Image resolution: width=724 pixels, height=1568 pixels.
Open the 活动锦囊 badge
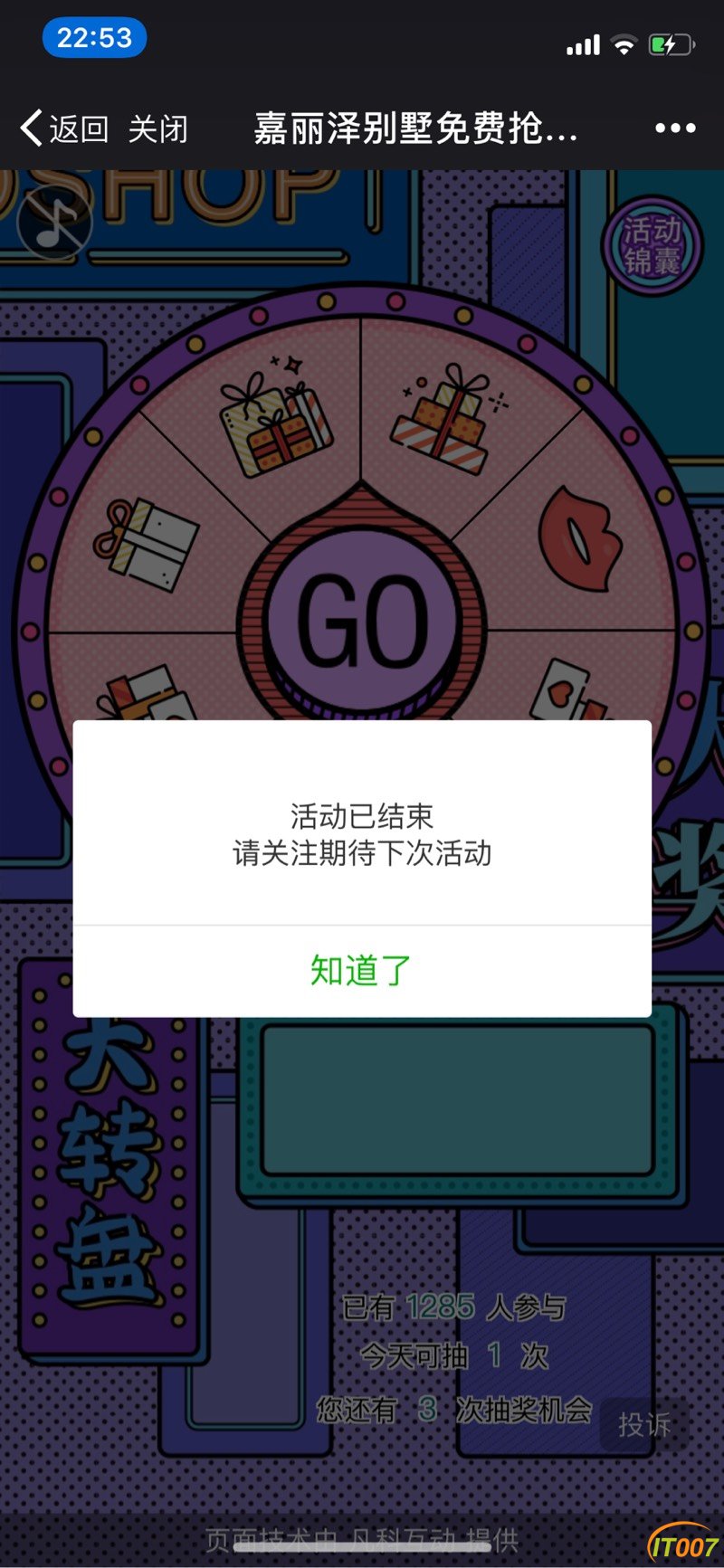pos(652,245)
